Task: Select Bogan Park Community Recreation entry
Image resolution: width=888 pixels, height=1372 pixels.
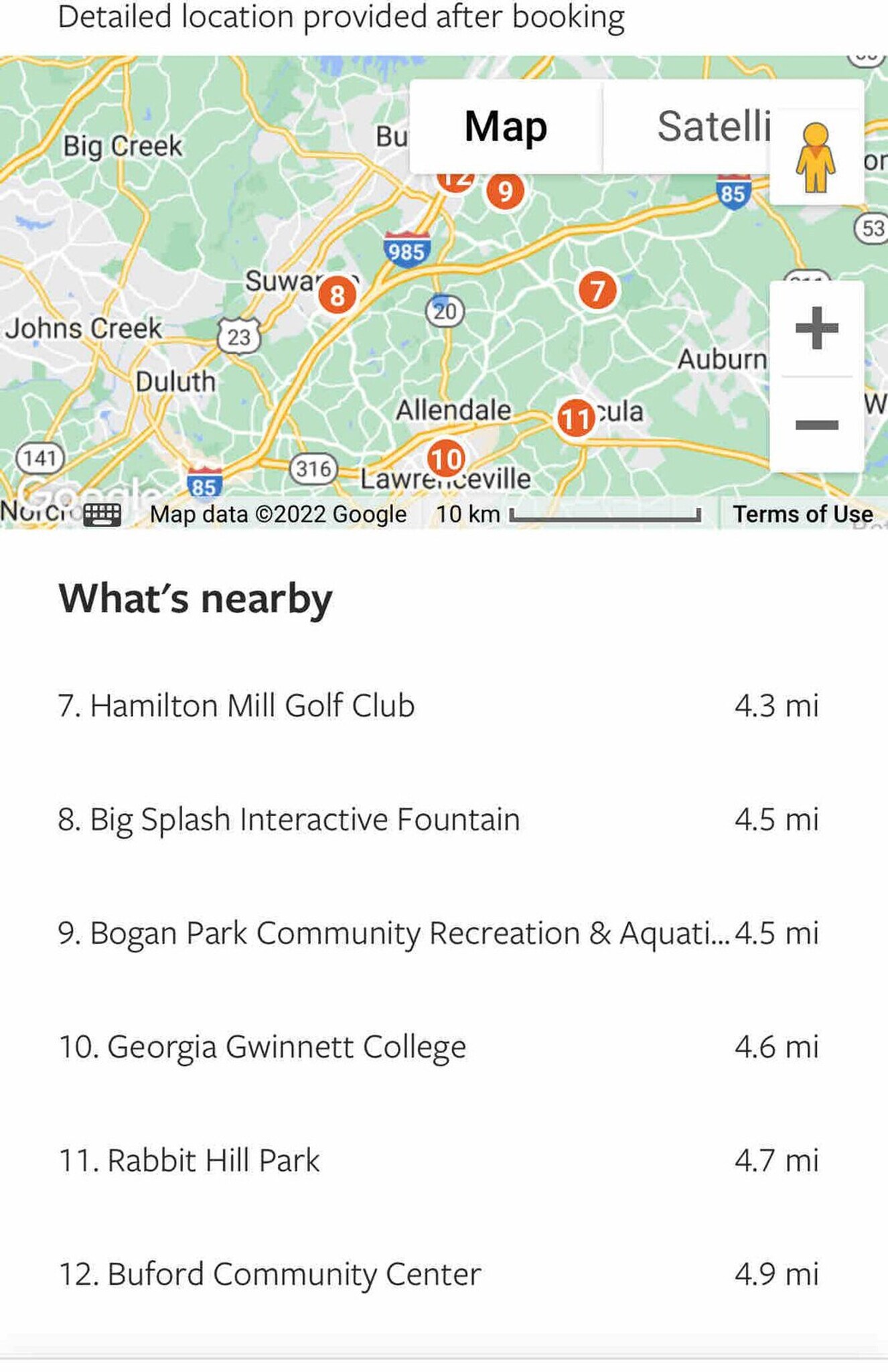Action: 393,933
